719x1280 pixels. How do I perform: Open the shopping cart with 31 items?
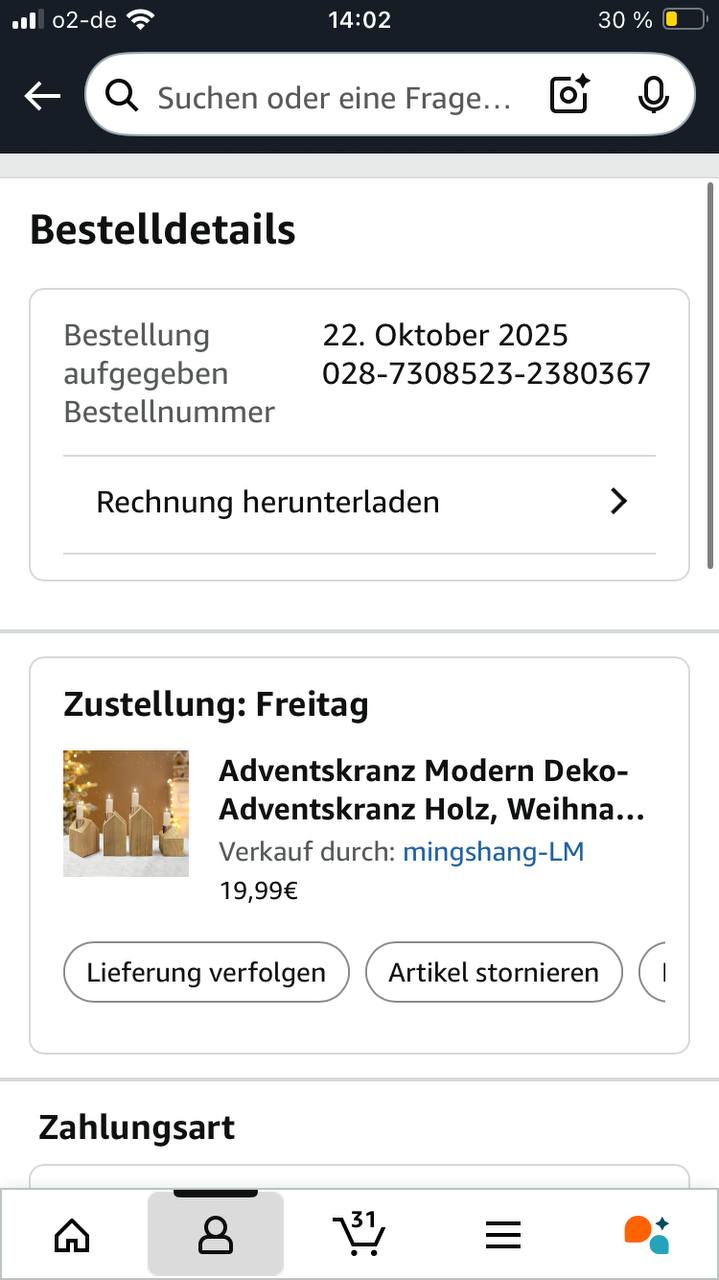(358, 1234)
